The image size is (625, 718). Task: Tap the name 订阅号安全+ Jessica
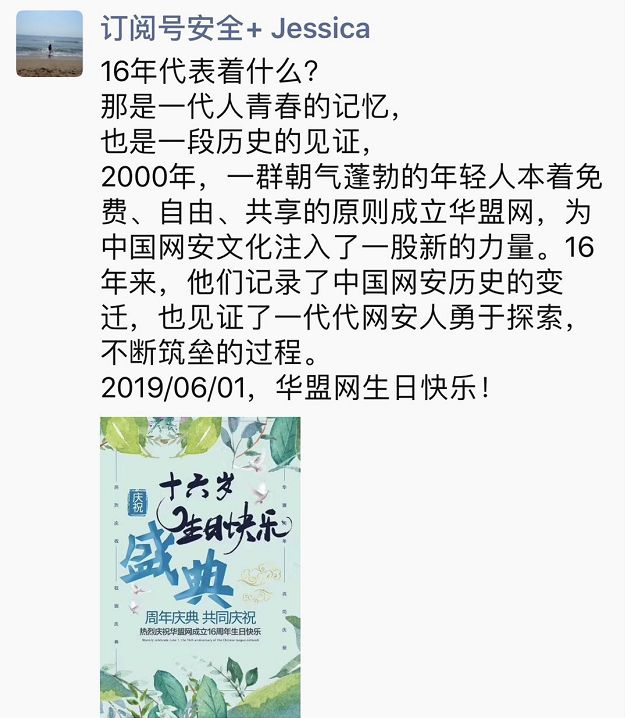(235, 28)
